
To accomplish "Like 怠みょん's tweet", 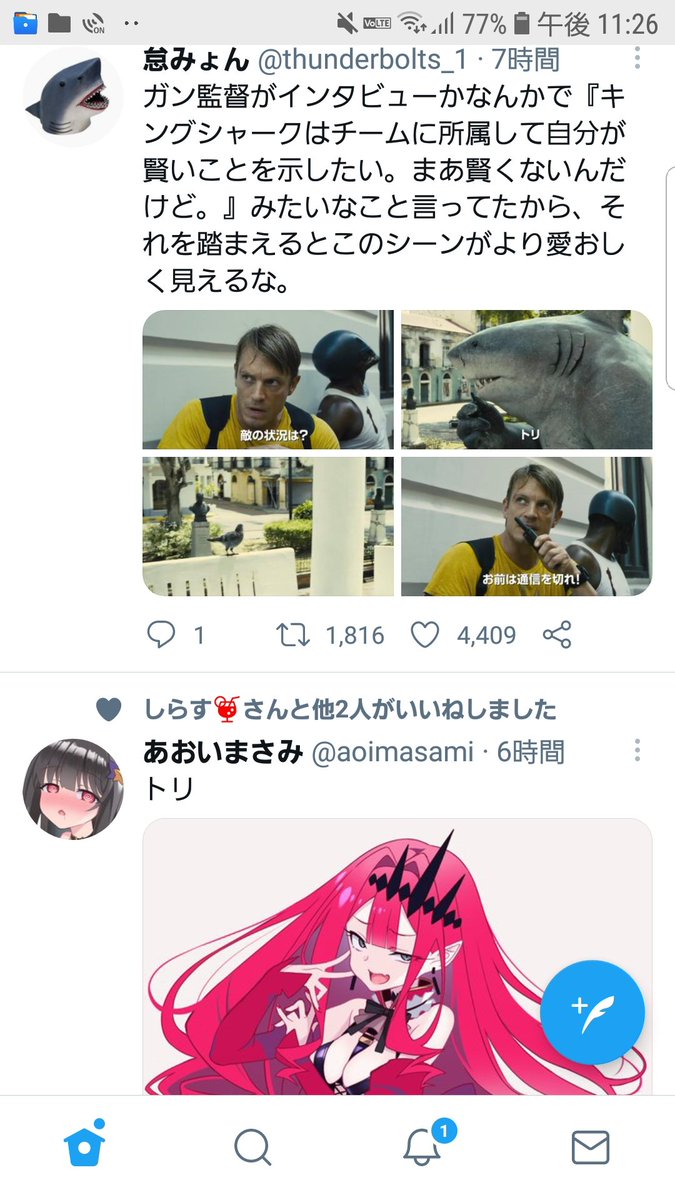I will [426, 635].
